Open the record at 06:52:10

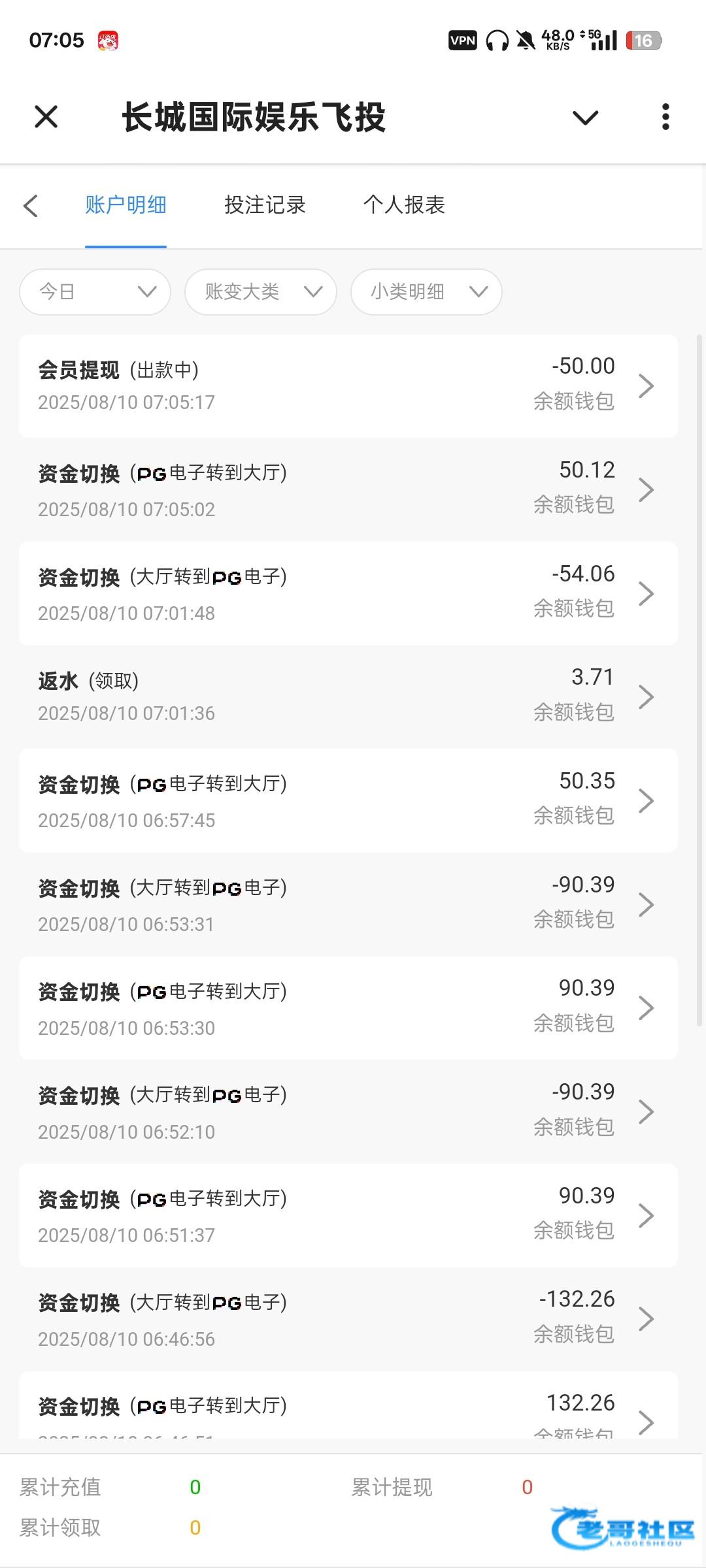tap(348, 1111)
